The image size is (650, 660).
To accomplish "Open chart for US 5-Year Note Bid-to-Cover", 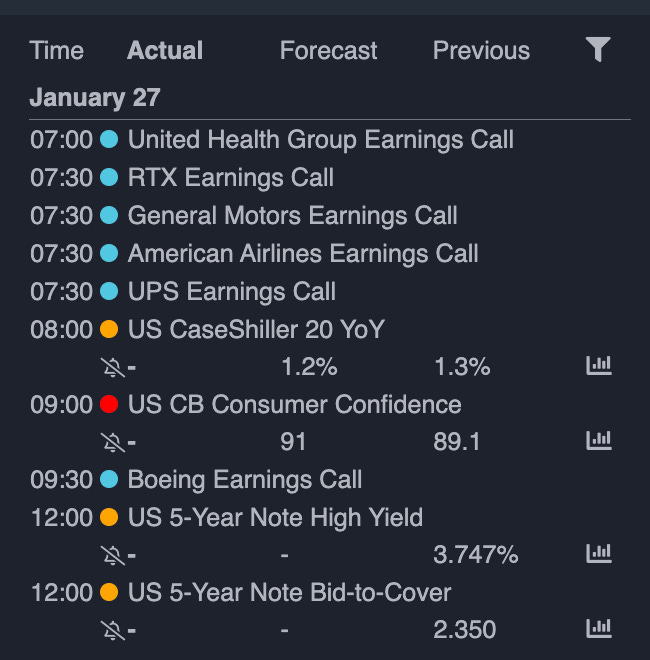I will pos(598,630).
